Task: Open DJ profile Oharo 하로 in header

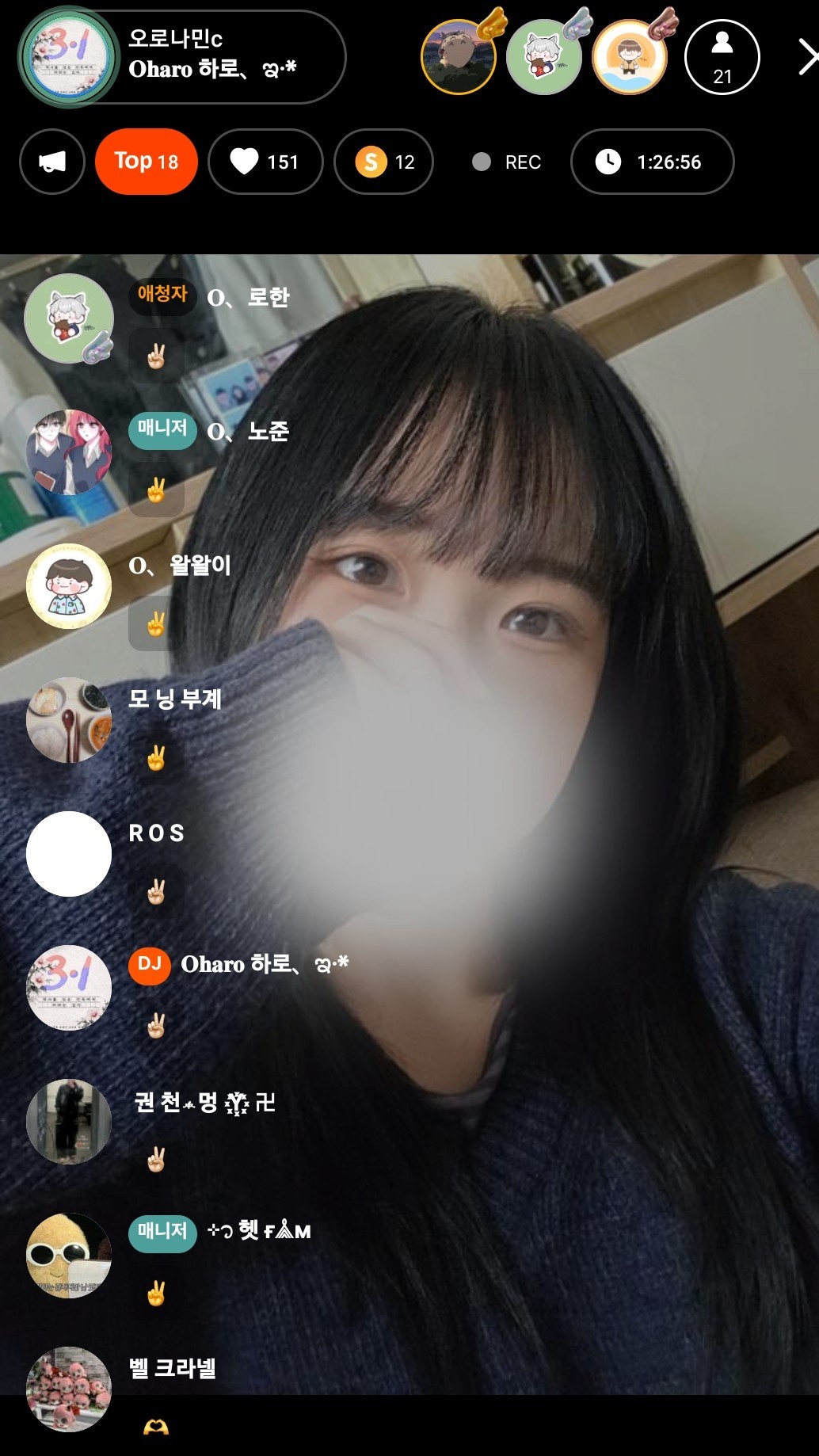Action: coord(181,57)
